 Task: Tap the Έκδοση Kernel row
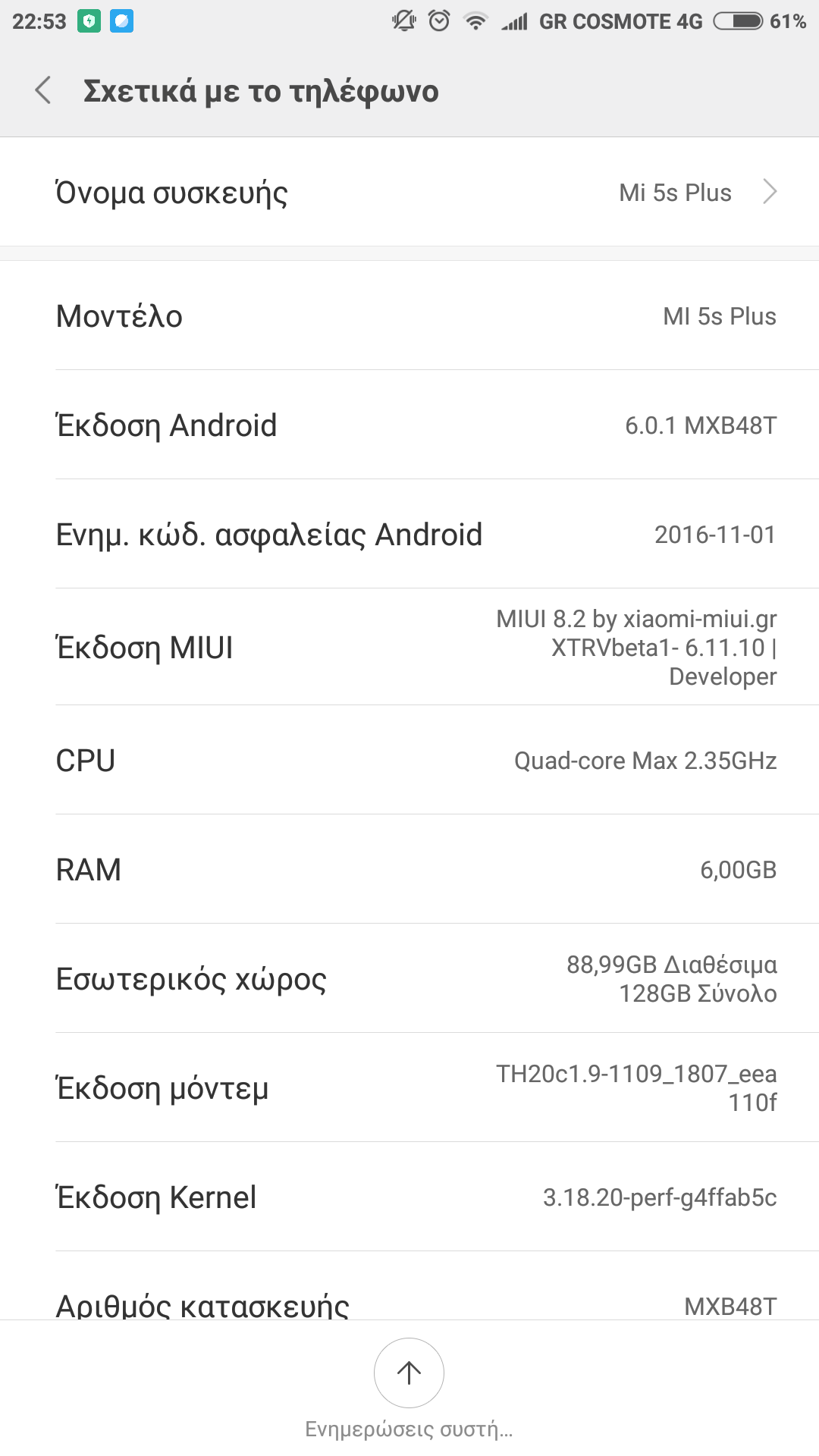pos(409,1197)
